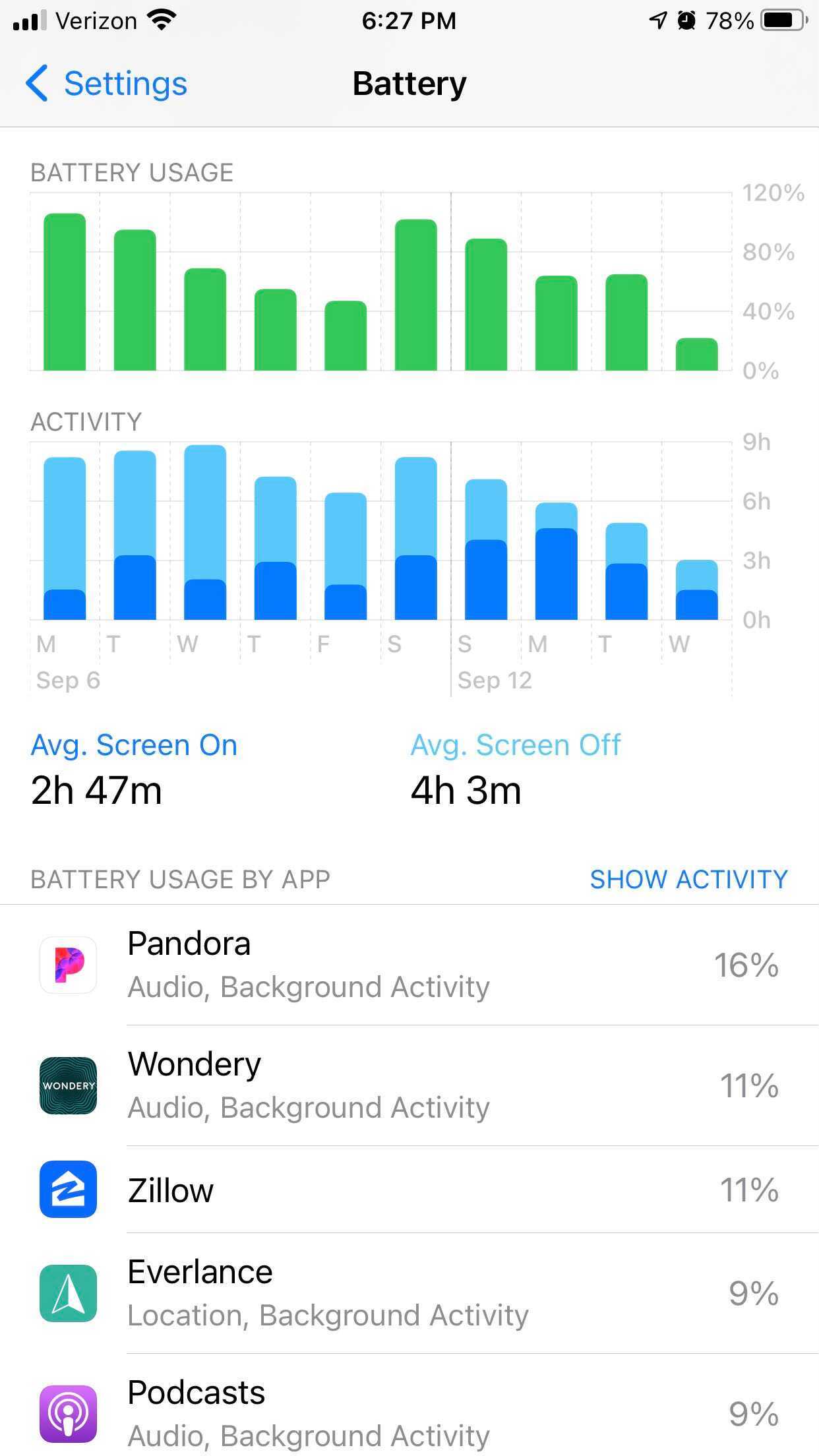819x1456 pixels.
Task: Select the Sep 12 Sunday battery usage bar
Action: tap(486, 305)
